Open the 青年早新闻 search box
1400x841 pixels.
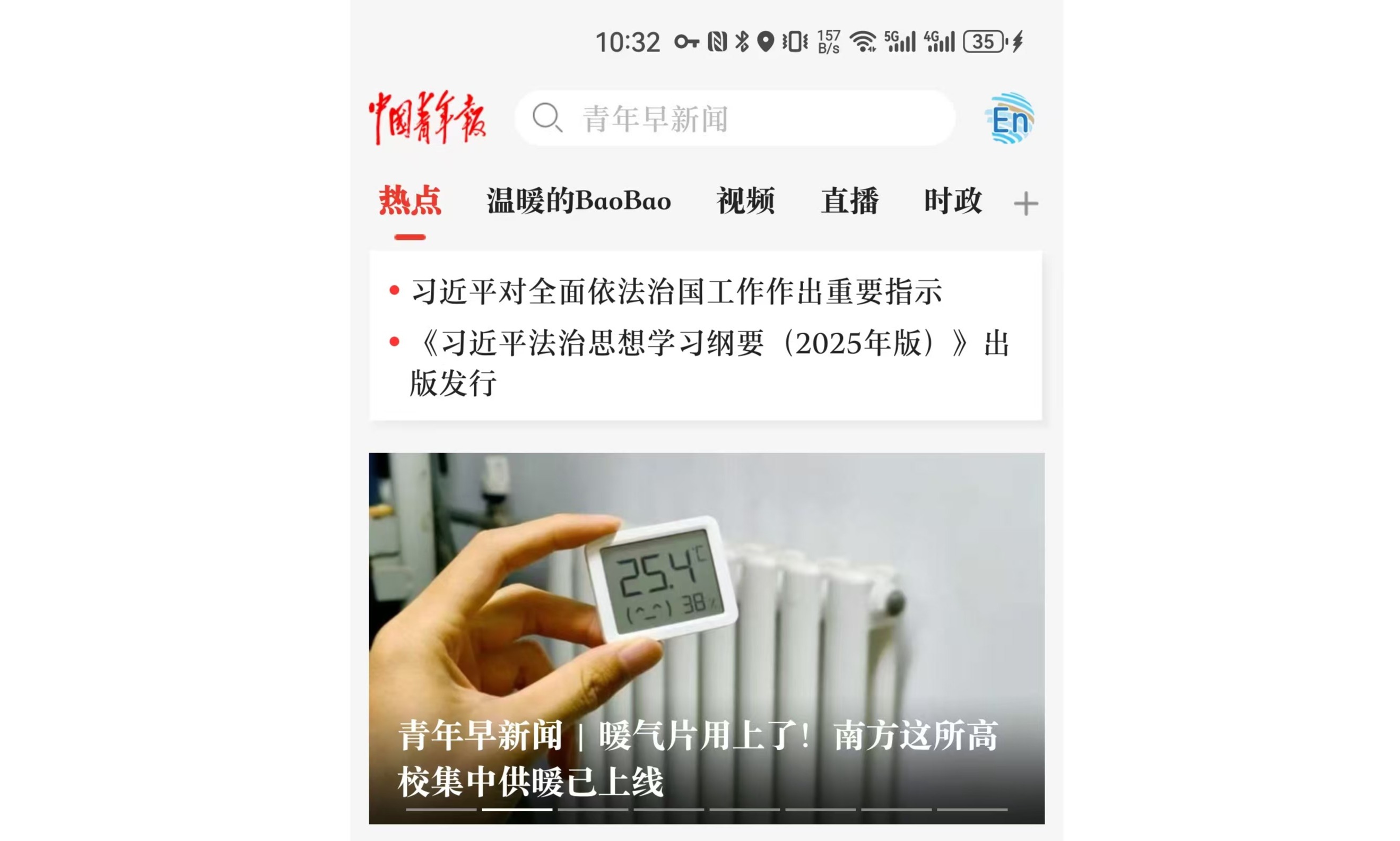click(734, 118)
